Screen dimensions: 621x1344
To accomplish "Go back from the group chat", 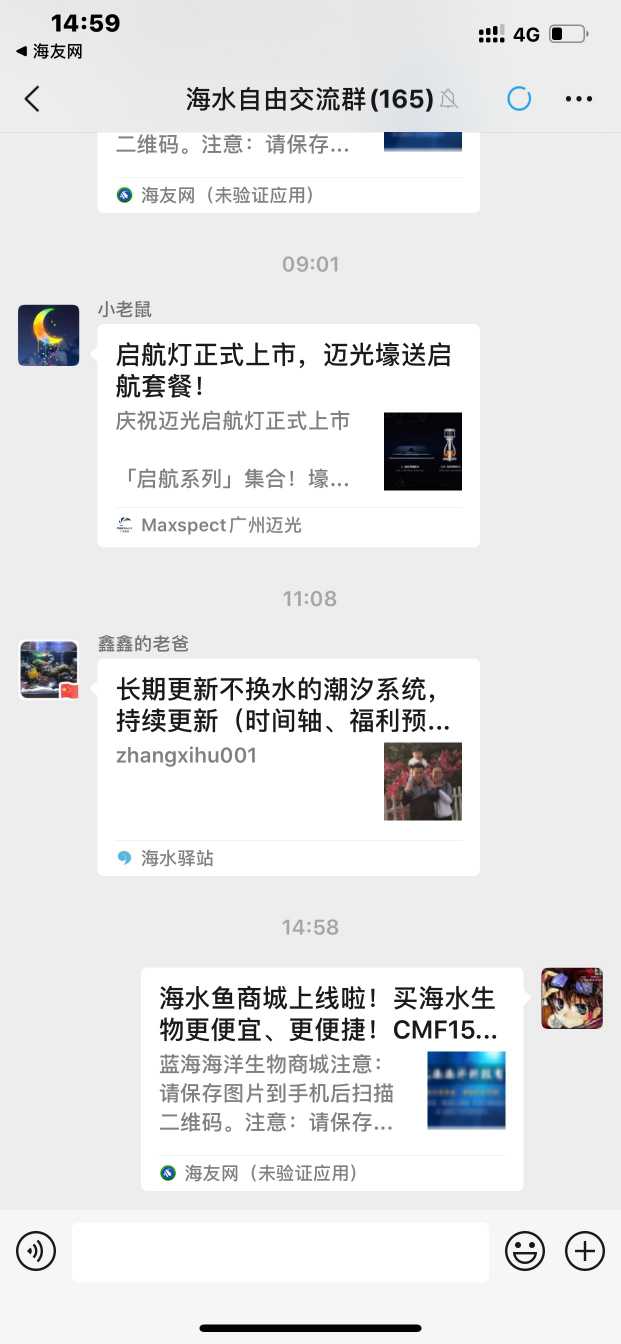I will pos(32,99).
